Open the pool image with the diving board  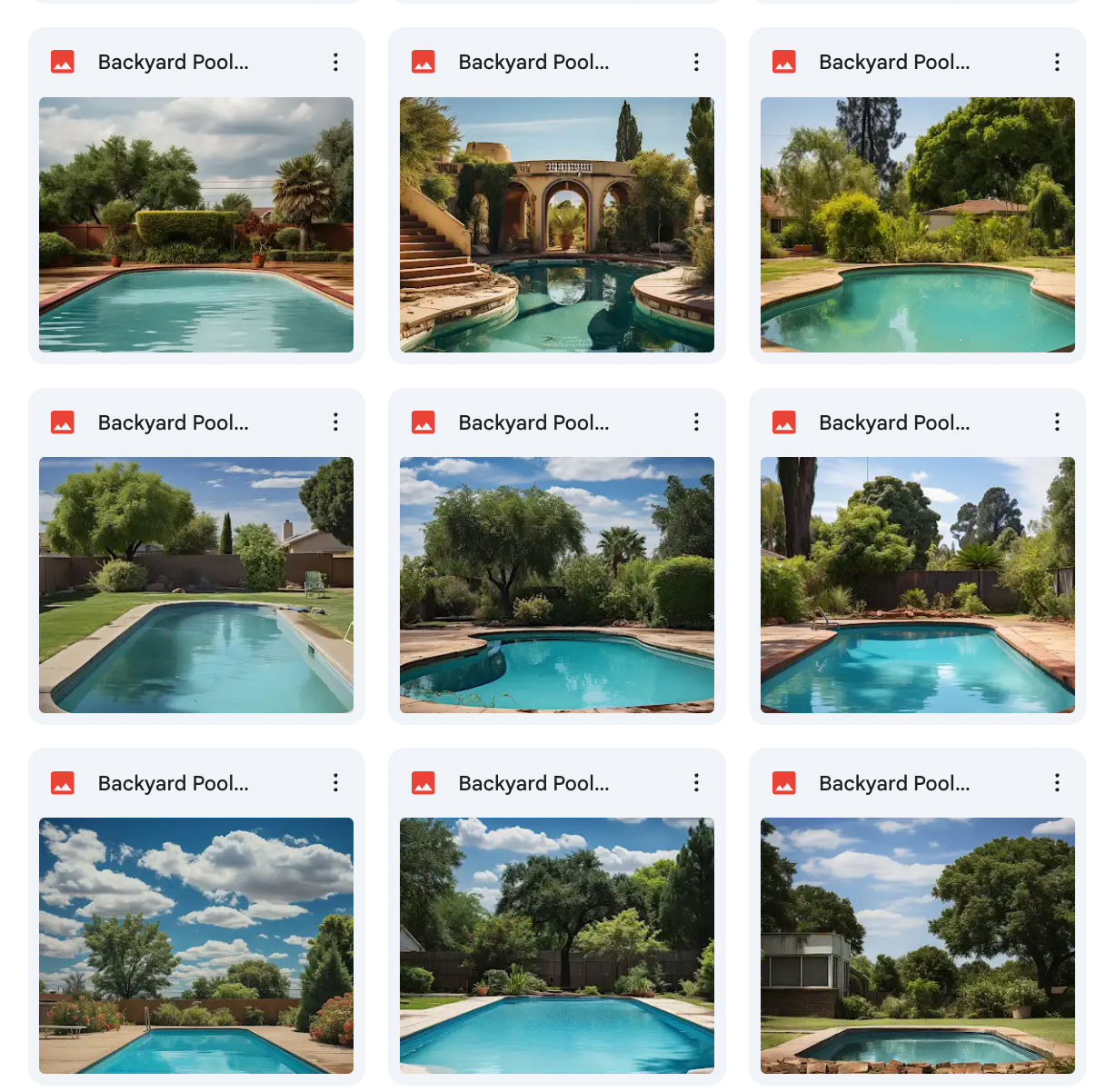[195, 945]
